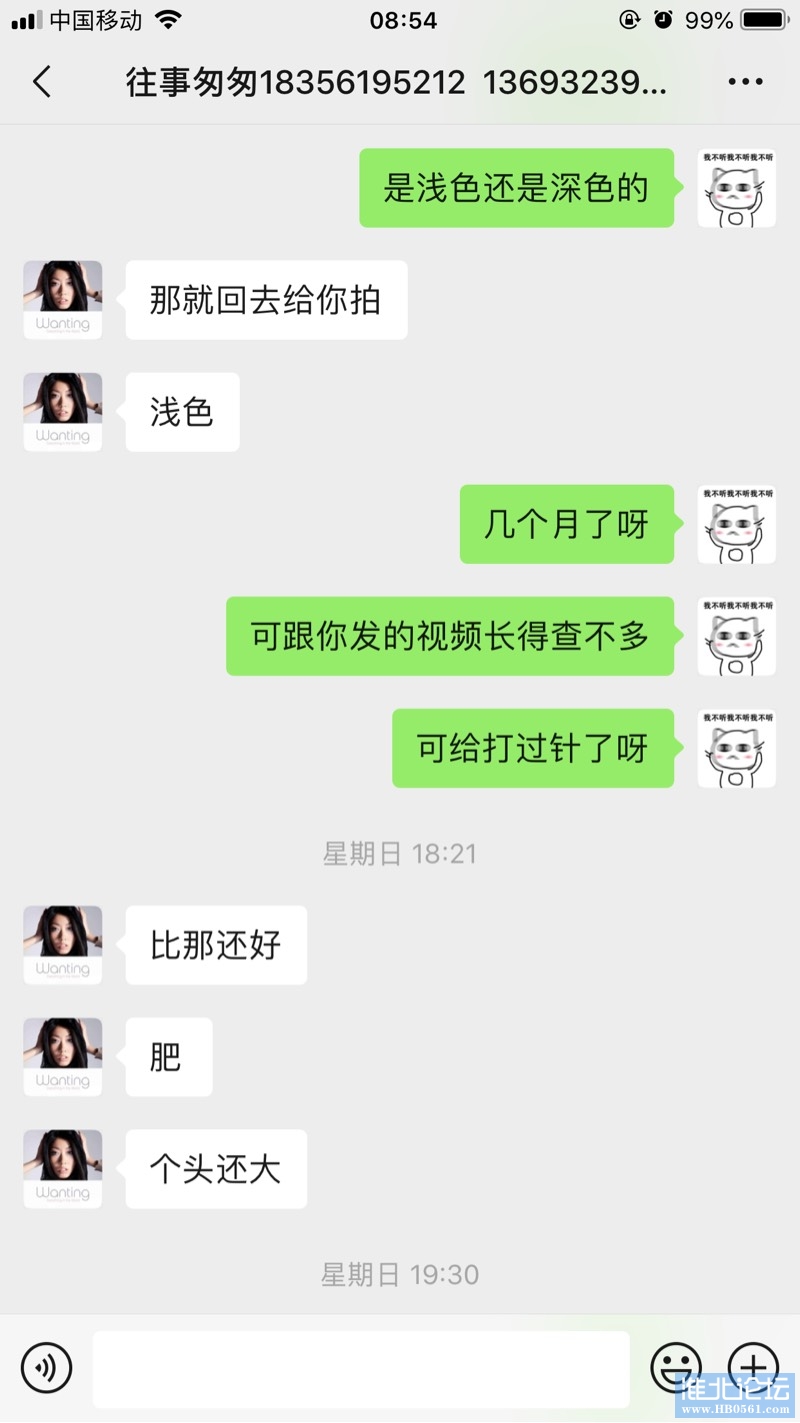This screenshot has width=800, height=1423.
Task: Go back to the chat list
Action: (x=42, y=82)
